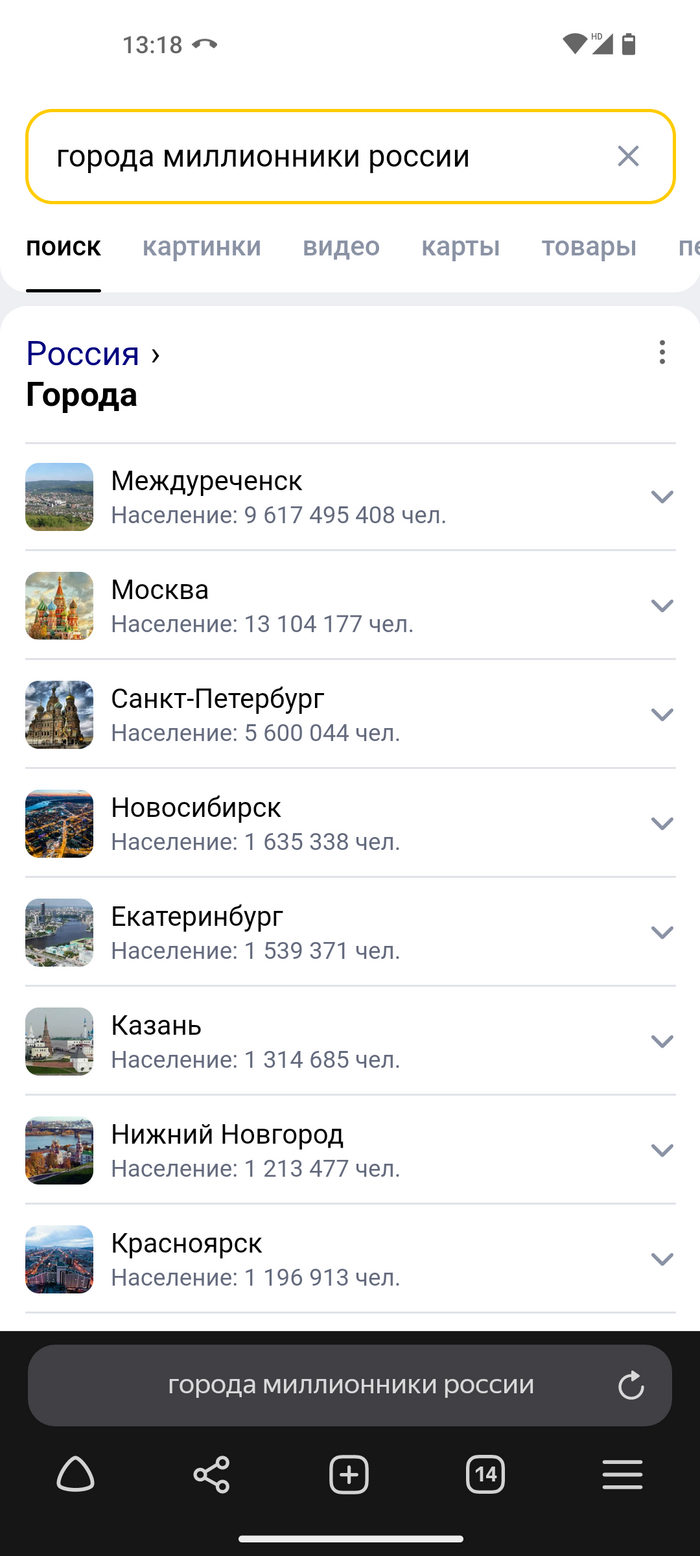Expand the Красноярск entry
Screen dimensions: 700x1556
[x=661, y=1259]
